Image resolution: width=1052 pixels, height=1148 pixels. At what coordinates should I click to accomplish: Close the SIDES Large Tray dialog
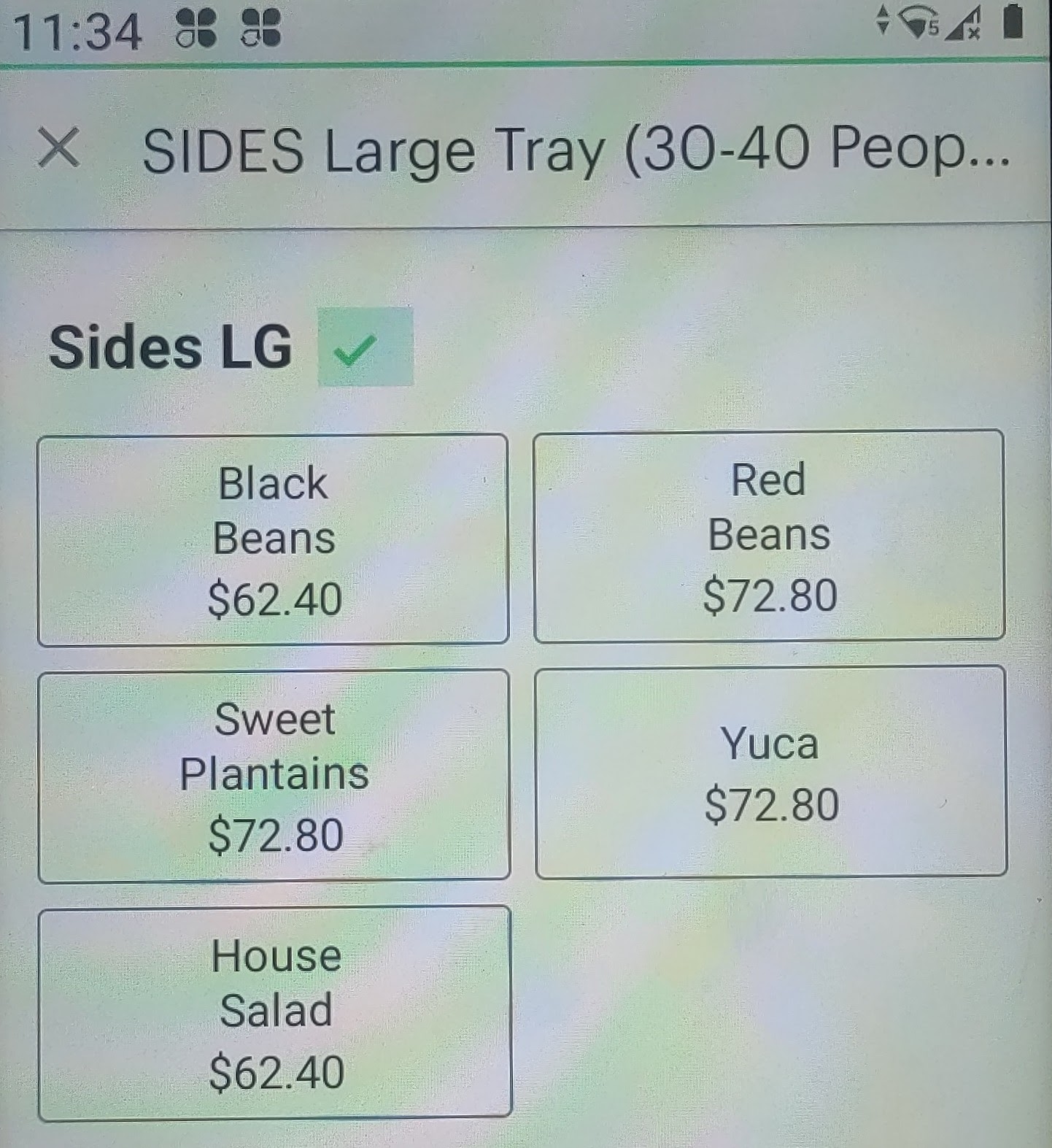coord(58,148)
